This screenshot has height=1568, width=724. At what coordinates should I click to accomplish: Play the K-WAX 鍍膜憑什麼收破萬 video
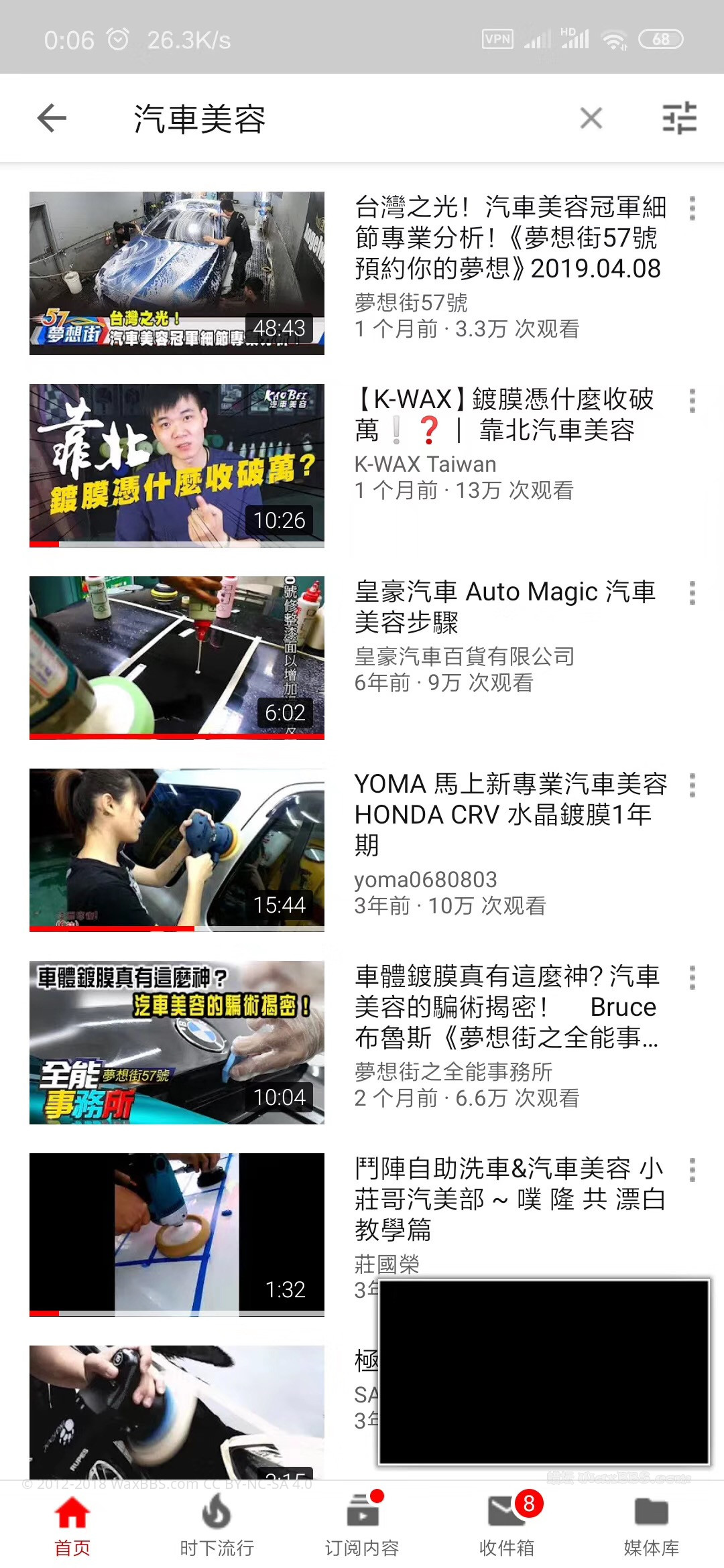tap(177, 465)
